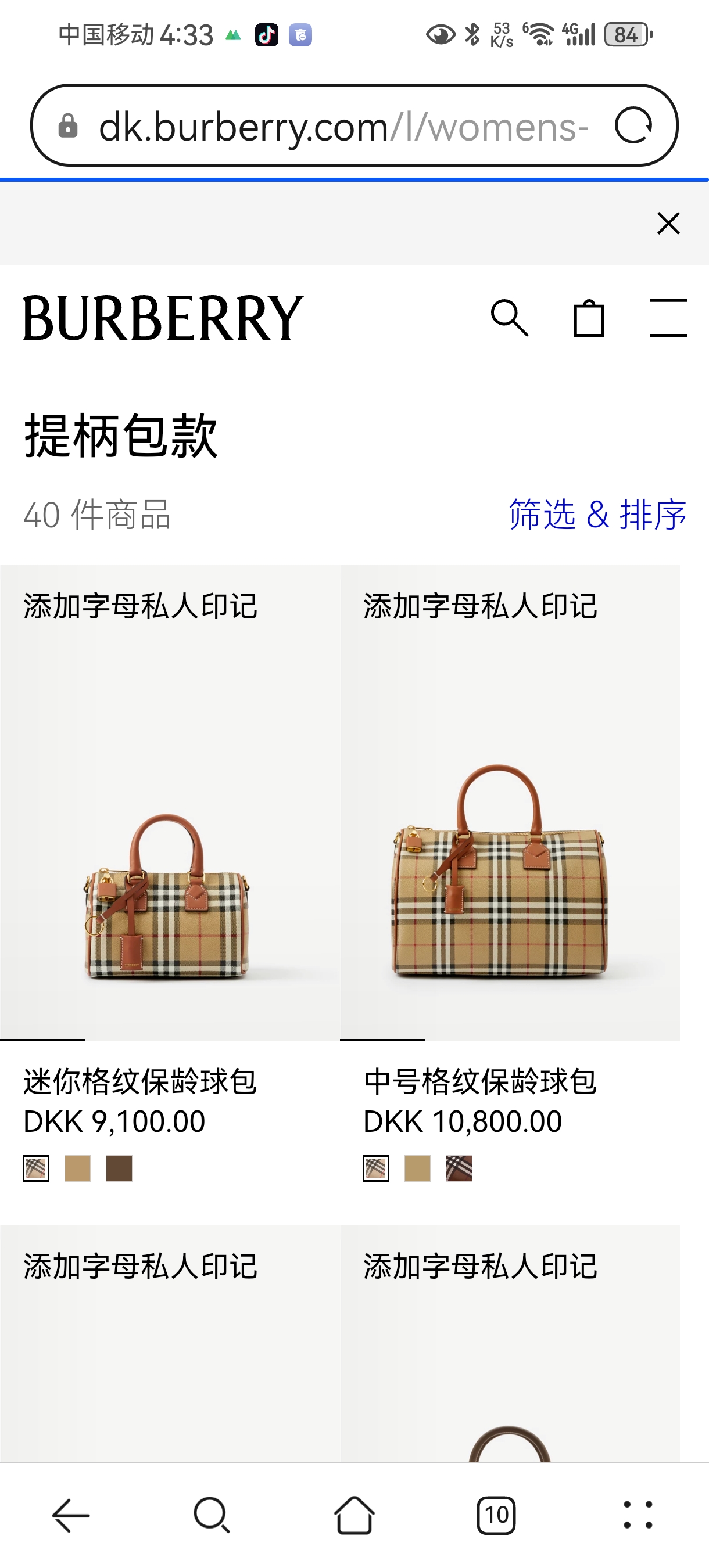Open browser search from bottom bar
This screenshot has width=709, height=1568.
212,1515
